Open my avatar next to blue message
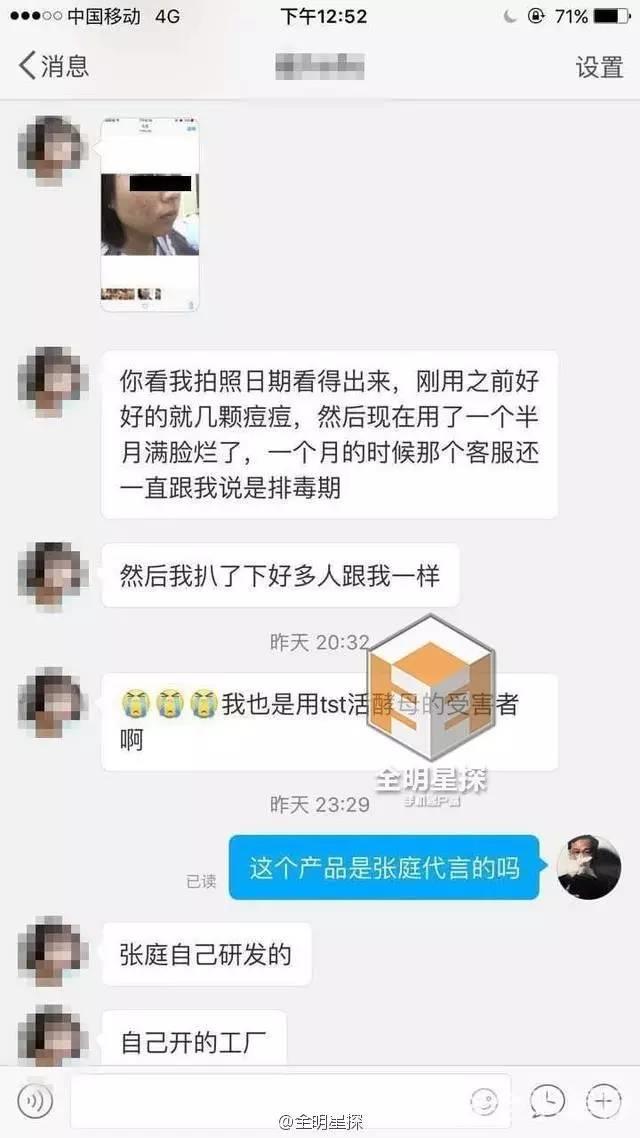 pyautogui.click(x=589, y=867)
